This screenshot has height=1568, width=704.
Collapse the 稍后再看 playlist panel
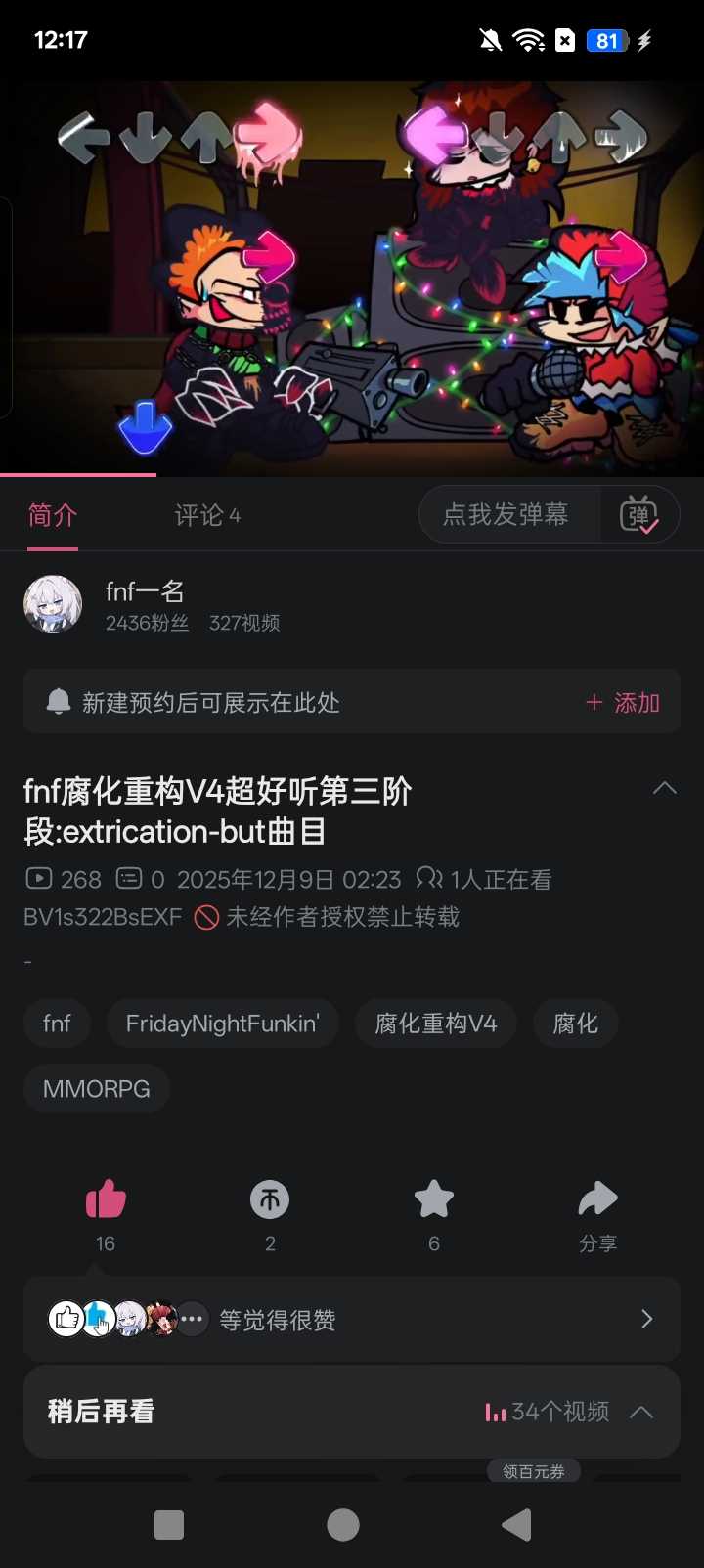tap(641, 1412)
